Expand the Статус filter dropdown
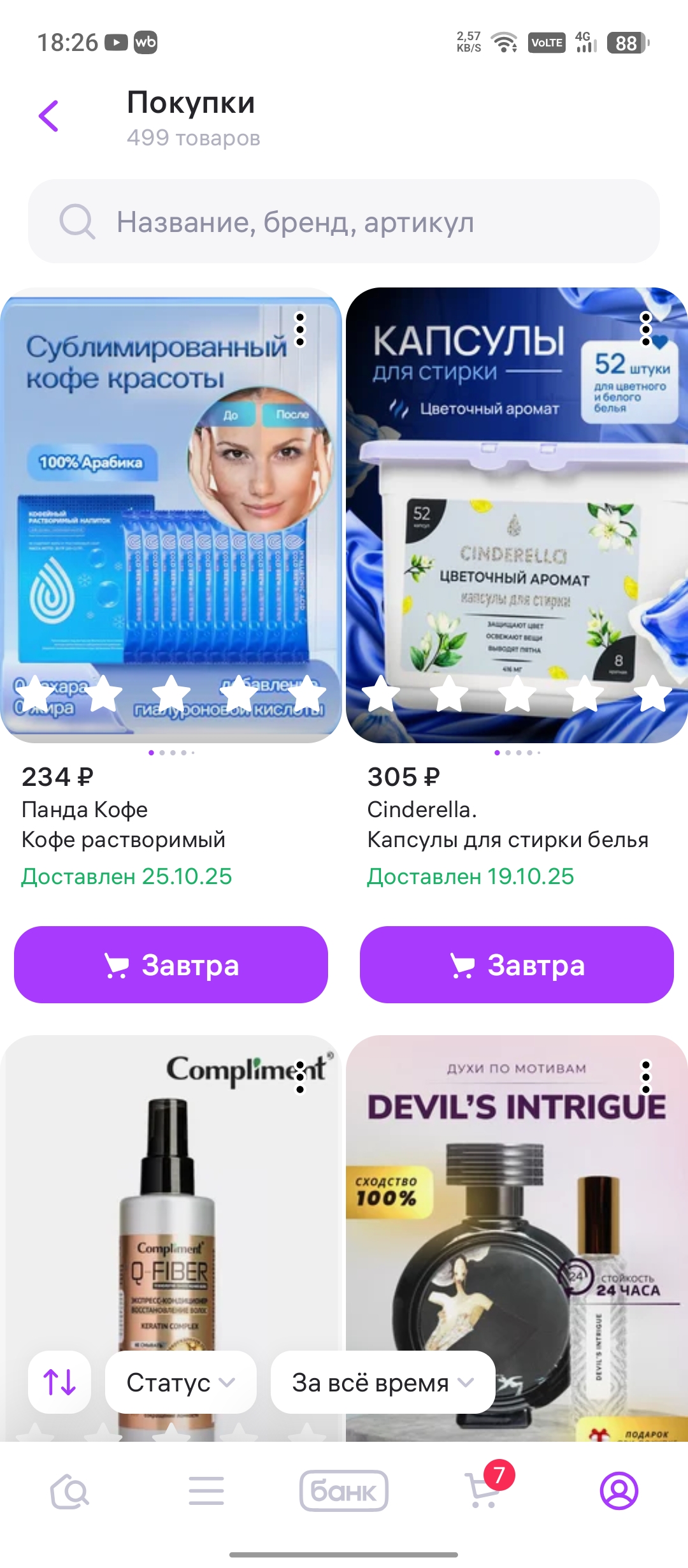Viewport: 688px width, 1568px height. (x=180, y=1382)
